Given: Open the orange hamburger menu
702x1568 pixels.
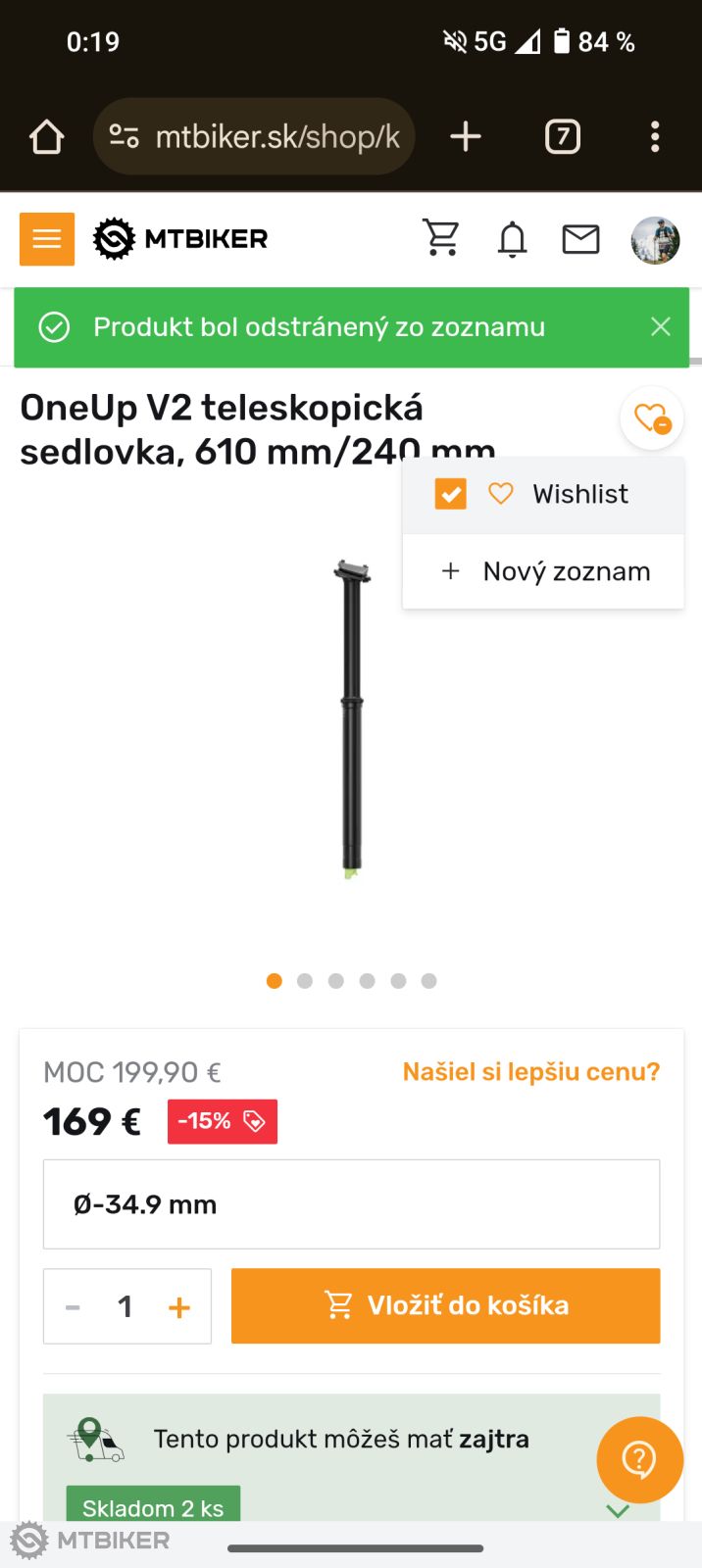Looking at the screenshot, I should pyautogui.click(x=47, y=239).
